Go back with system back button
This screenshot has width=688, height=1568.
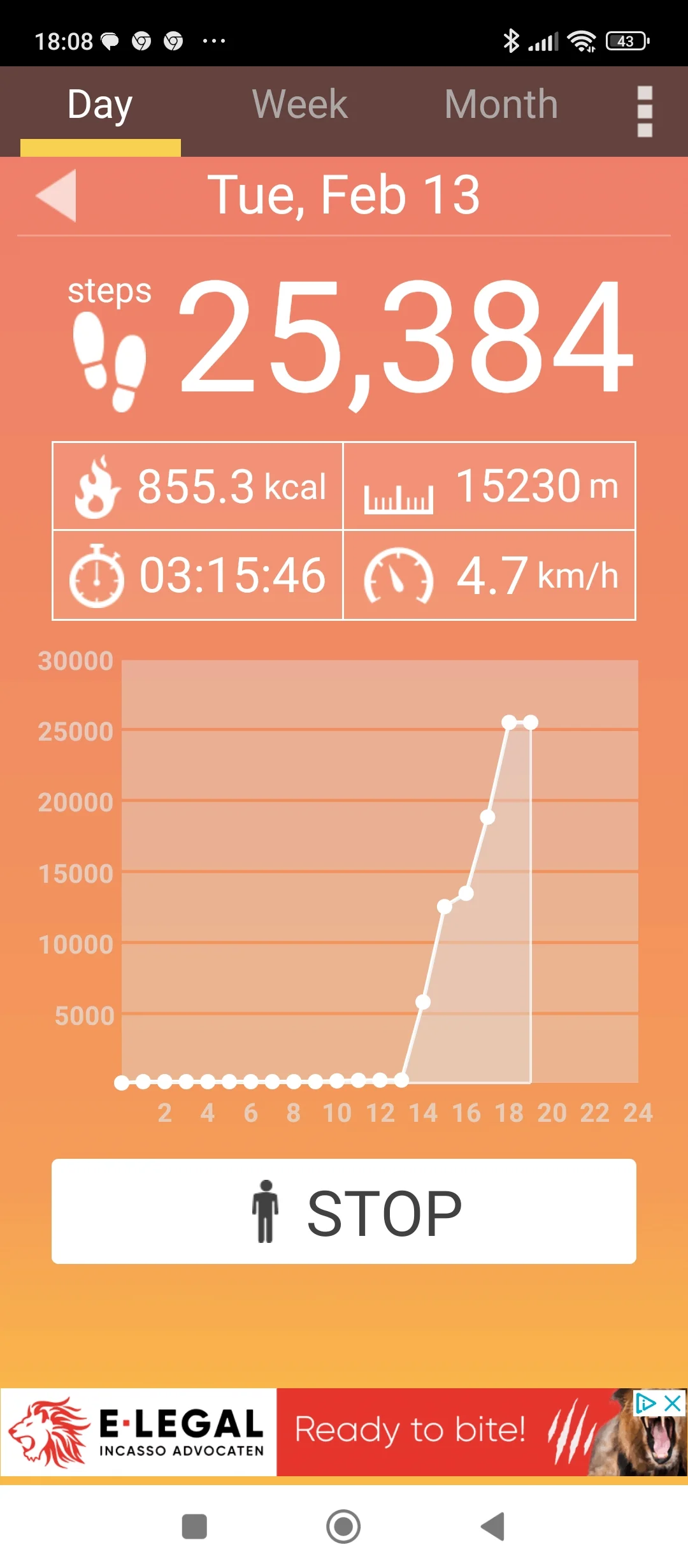tap(492, 1527)
